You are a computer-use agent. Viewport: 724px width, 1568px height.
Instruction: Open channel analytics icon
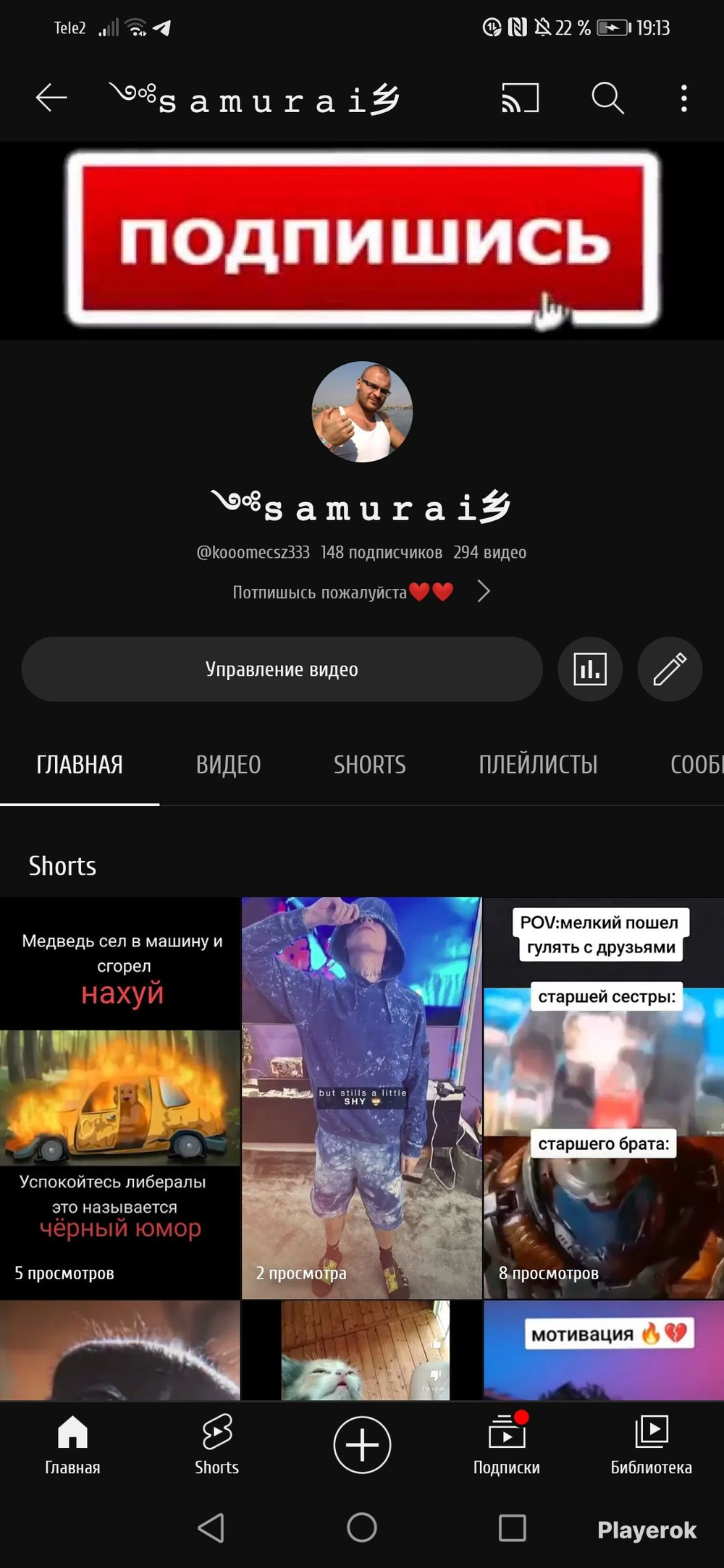[590, 669]
